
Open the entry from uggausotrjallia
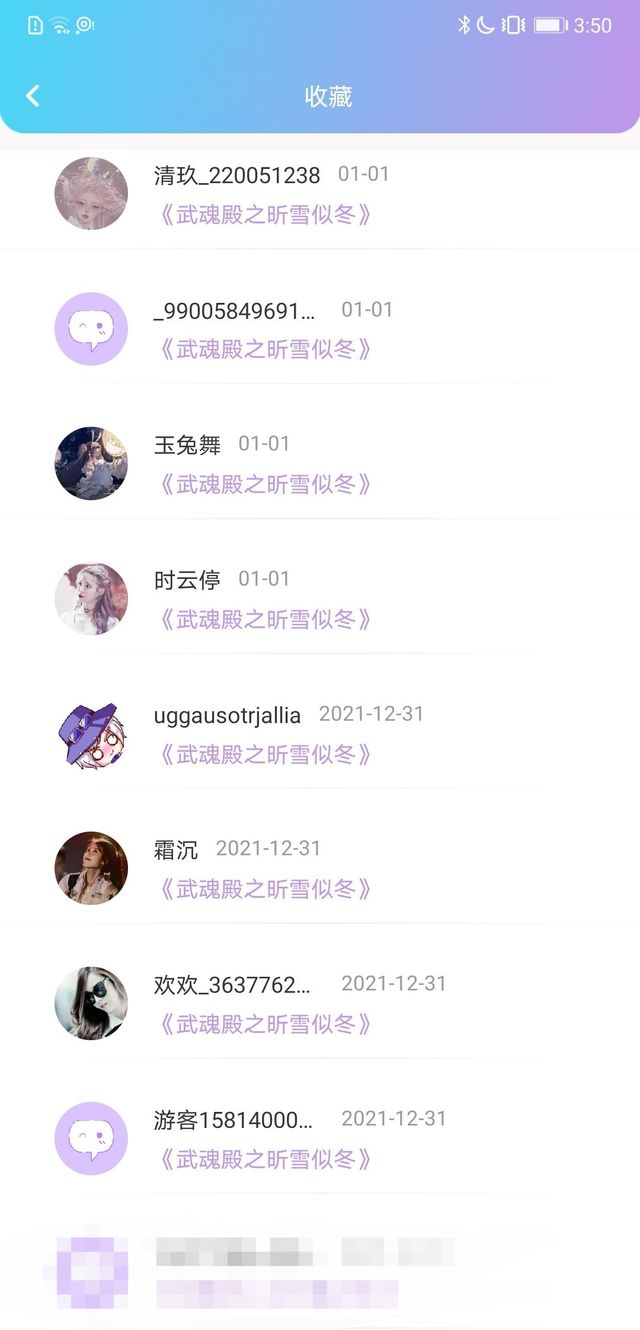[x=320, y=734]
